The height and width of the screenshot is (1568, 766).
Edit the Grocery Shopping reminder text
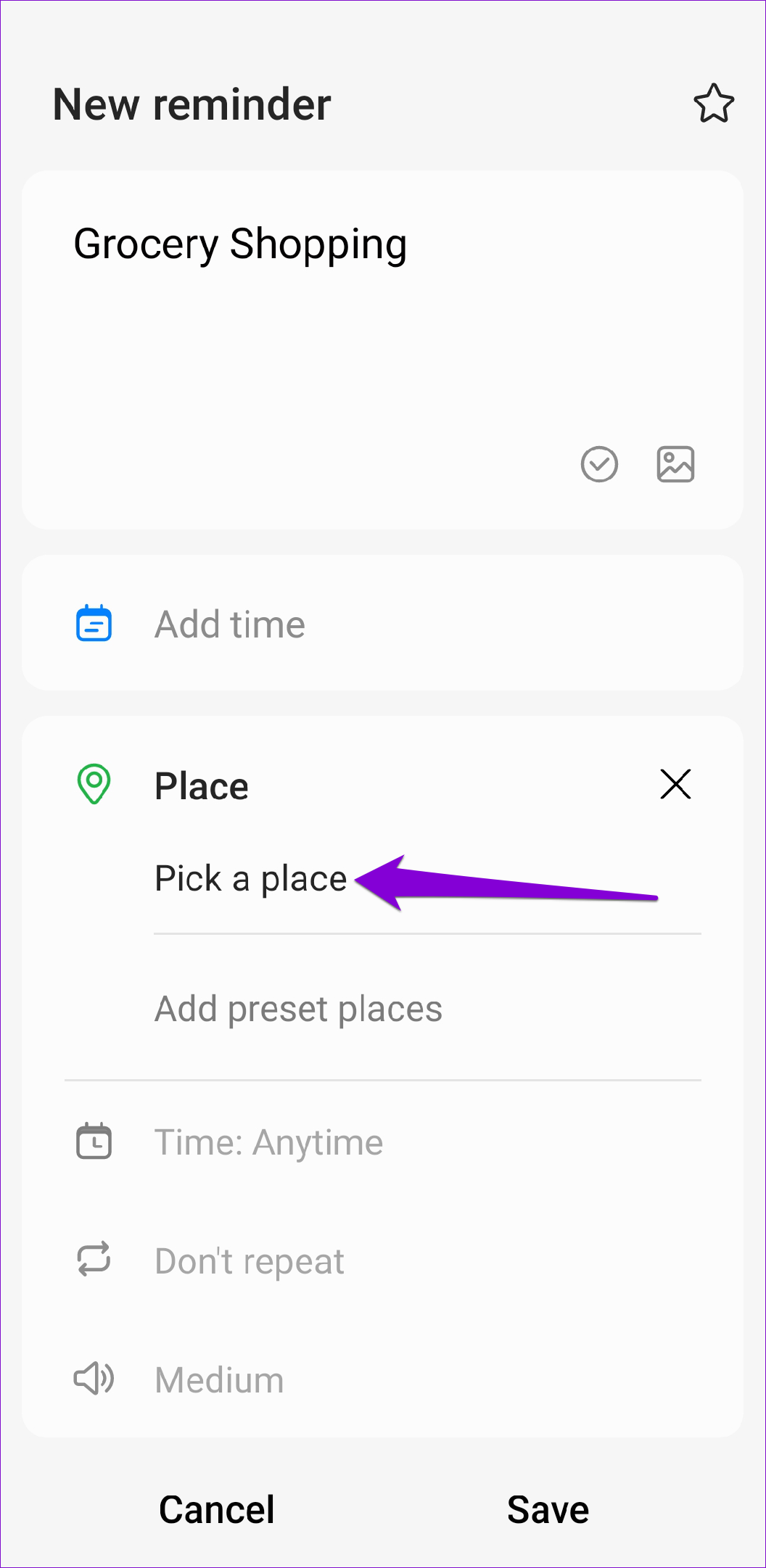[240, 244]
